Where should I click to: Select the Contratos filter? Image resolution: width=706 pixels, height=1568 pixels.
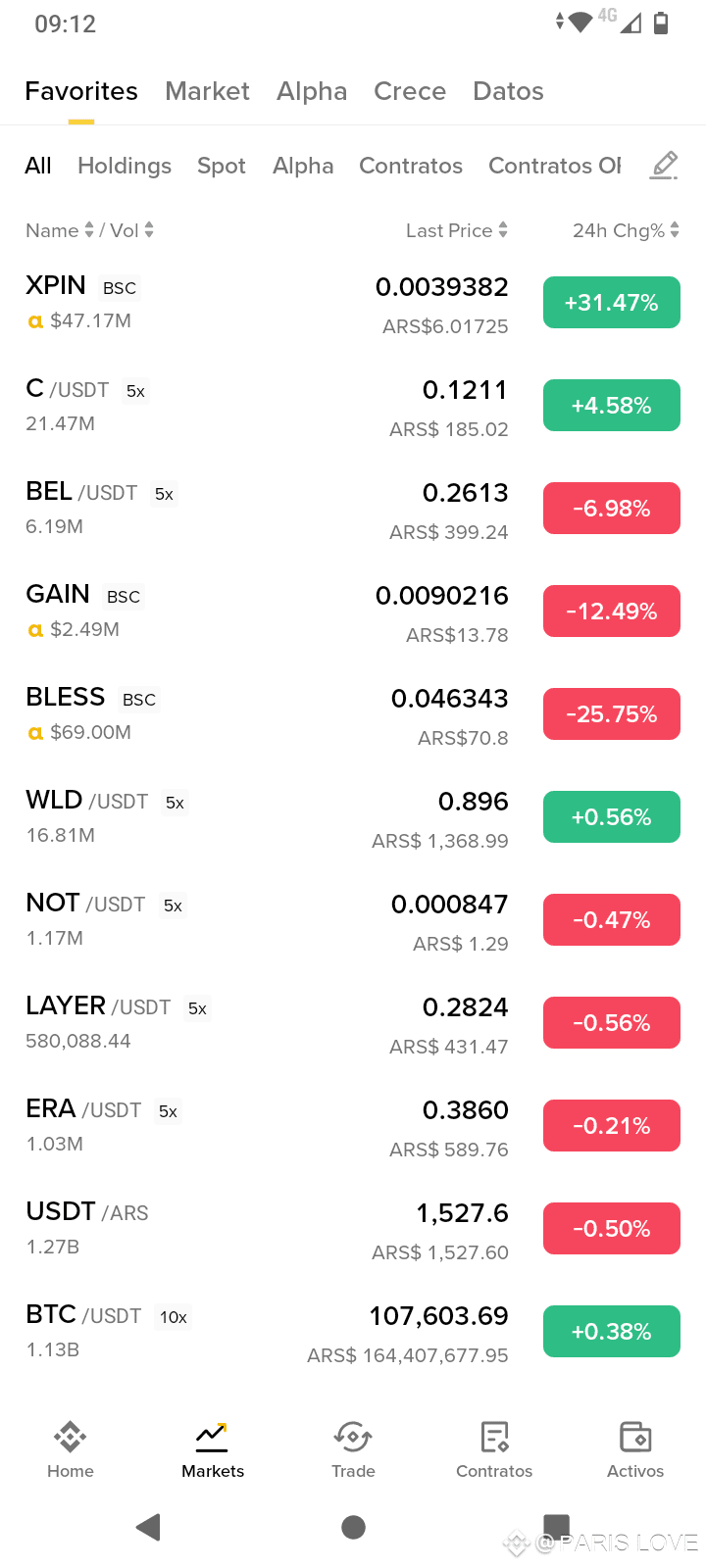(411, 166)
